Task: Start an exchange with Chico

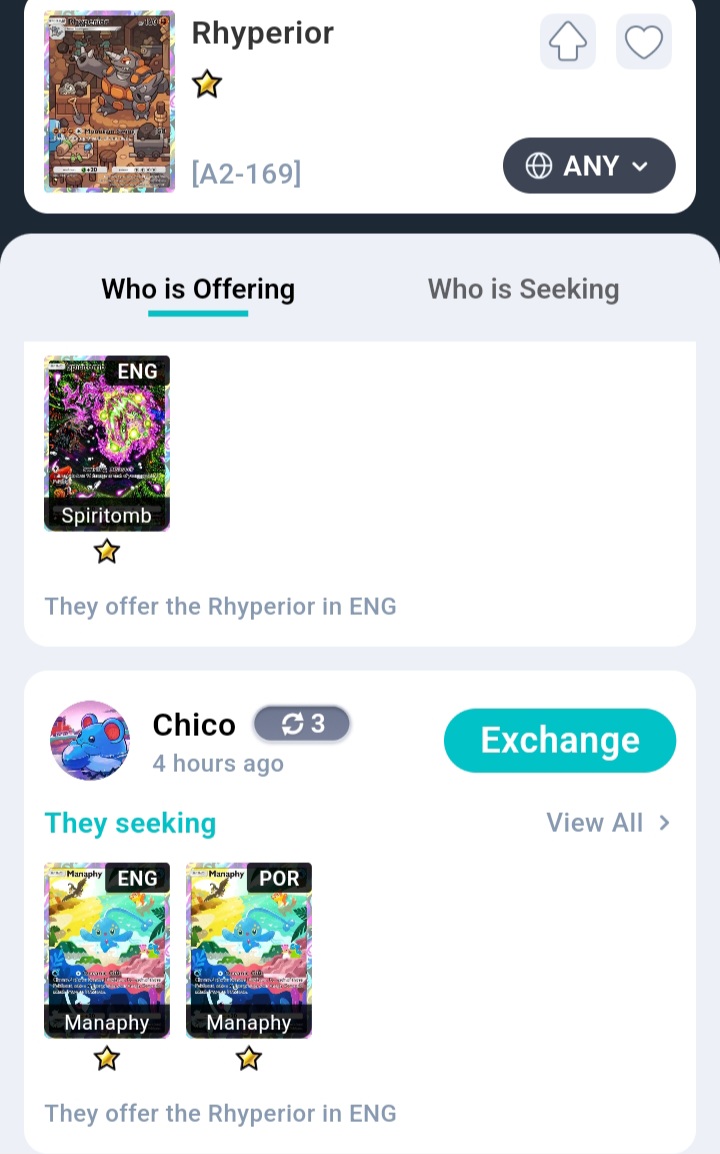Action: (x=559, y=740)
